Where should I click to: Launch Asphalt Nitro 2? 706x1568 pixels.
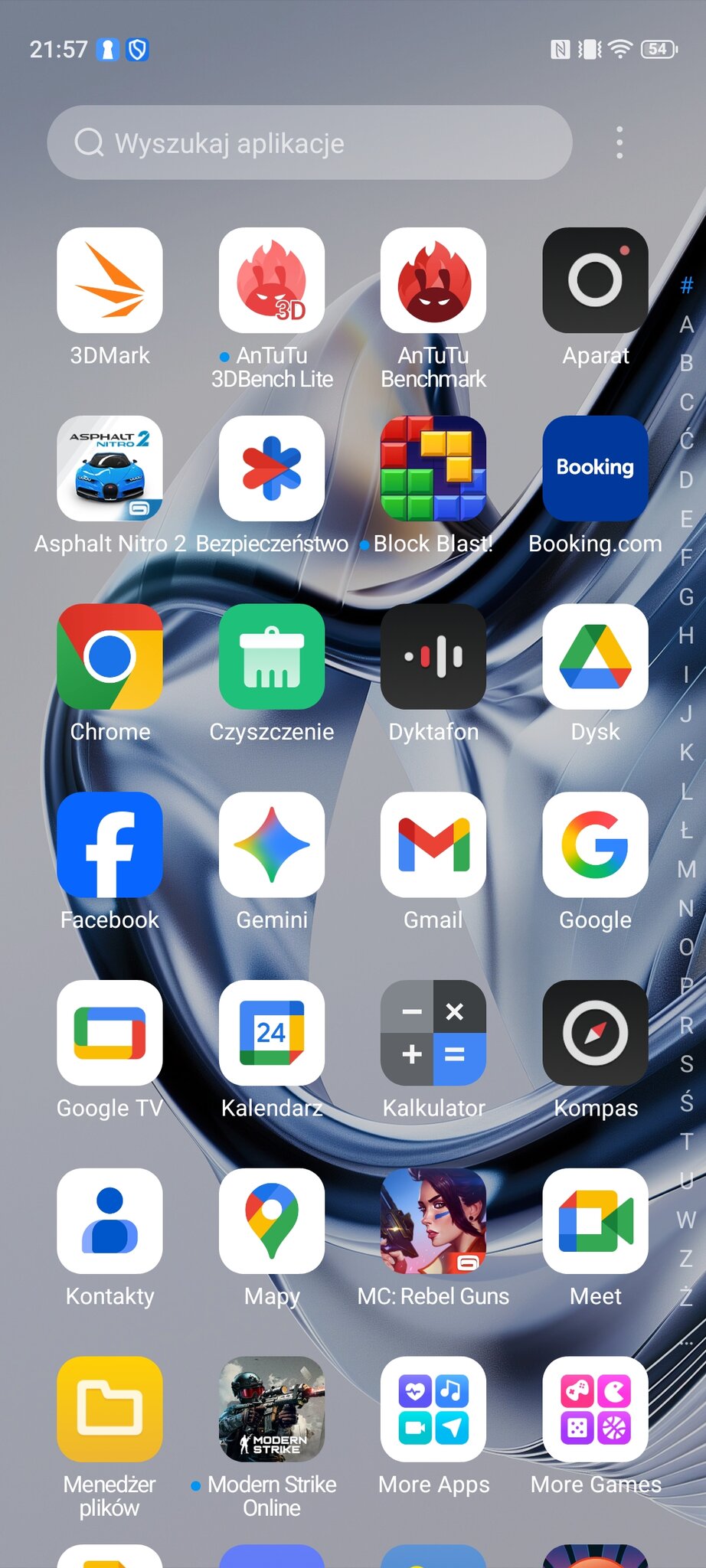tap(109, 469)
